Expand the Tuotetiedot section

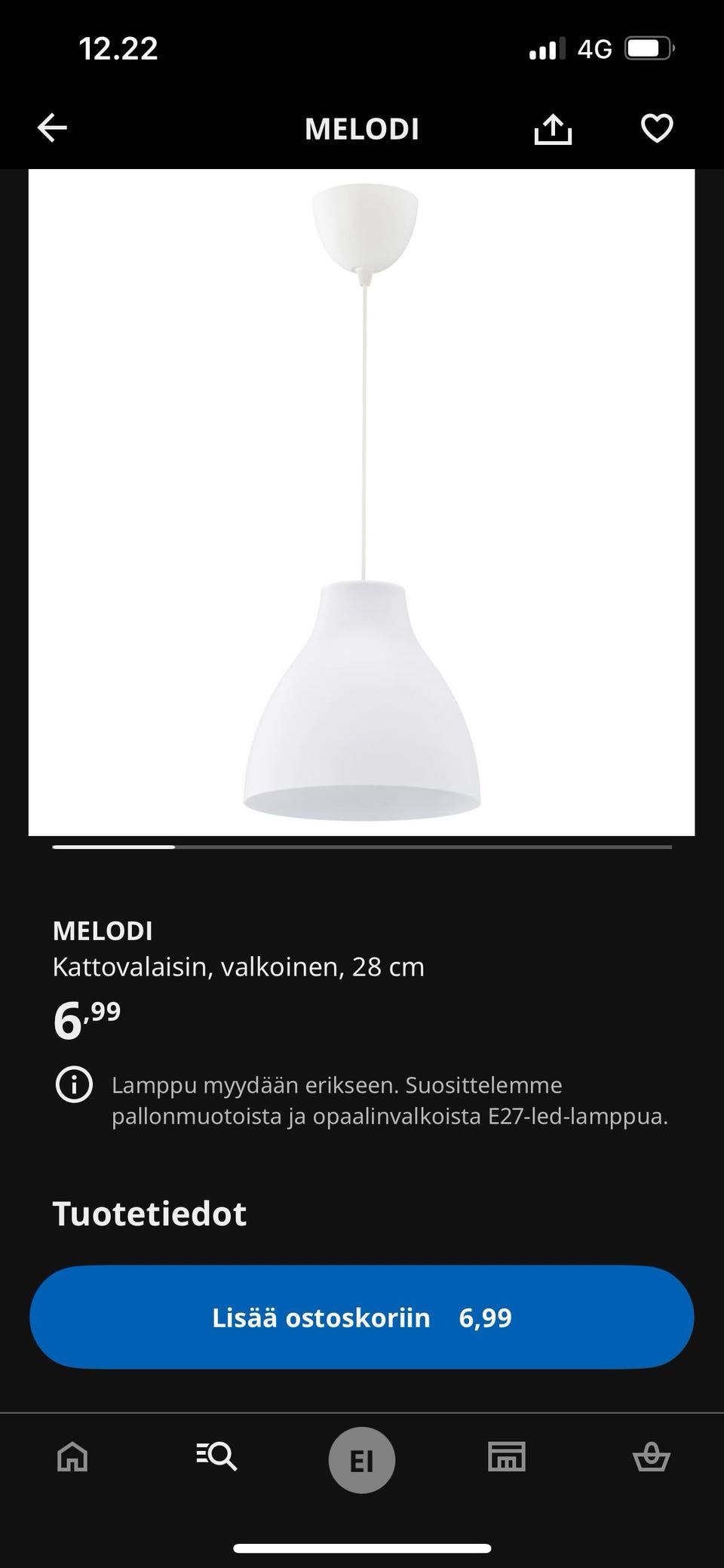[x=149, y=1213]
